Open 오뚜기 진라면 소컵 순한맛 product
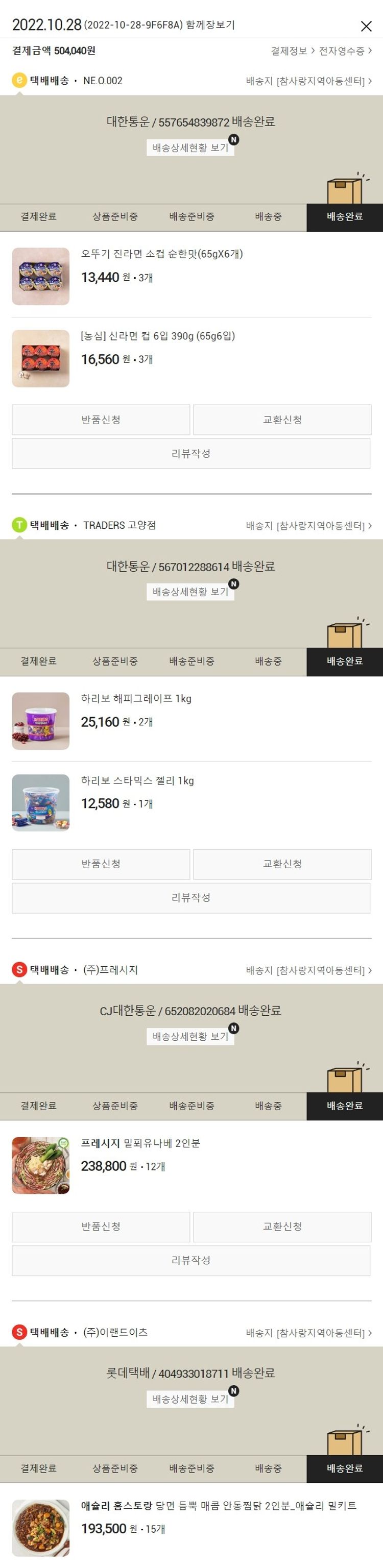Viewport: 383px width, 1568px height. [161, 254]
